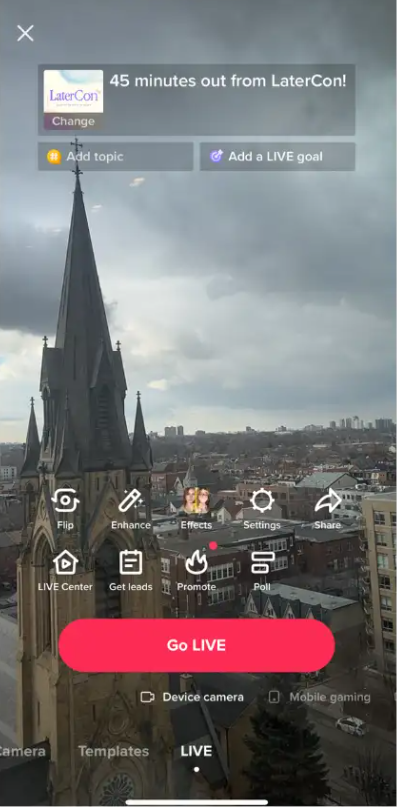Change the LaterCon cover image
This screenshot has height=807, width=397.
pos(73,121)
